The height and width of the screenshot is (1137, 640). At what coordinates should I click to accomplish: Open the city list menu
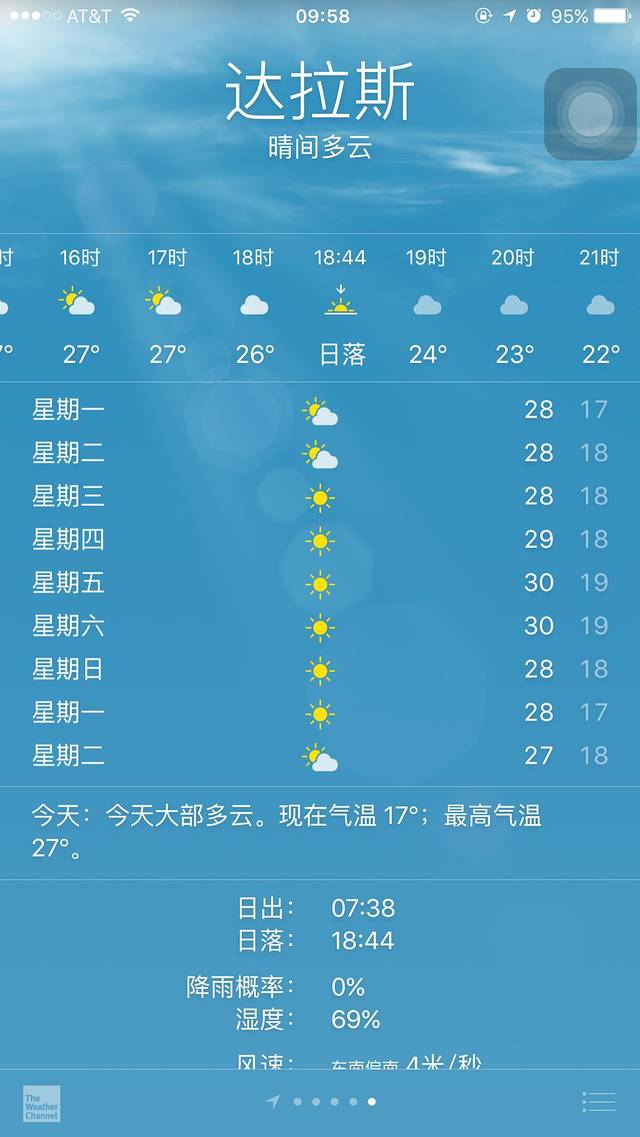(598, 1102)
